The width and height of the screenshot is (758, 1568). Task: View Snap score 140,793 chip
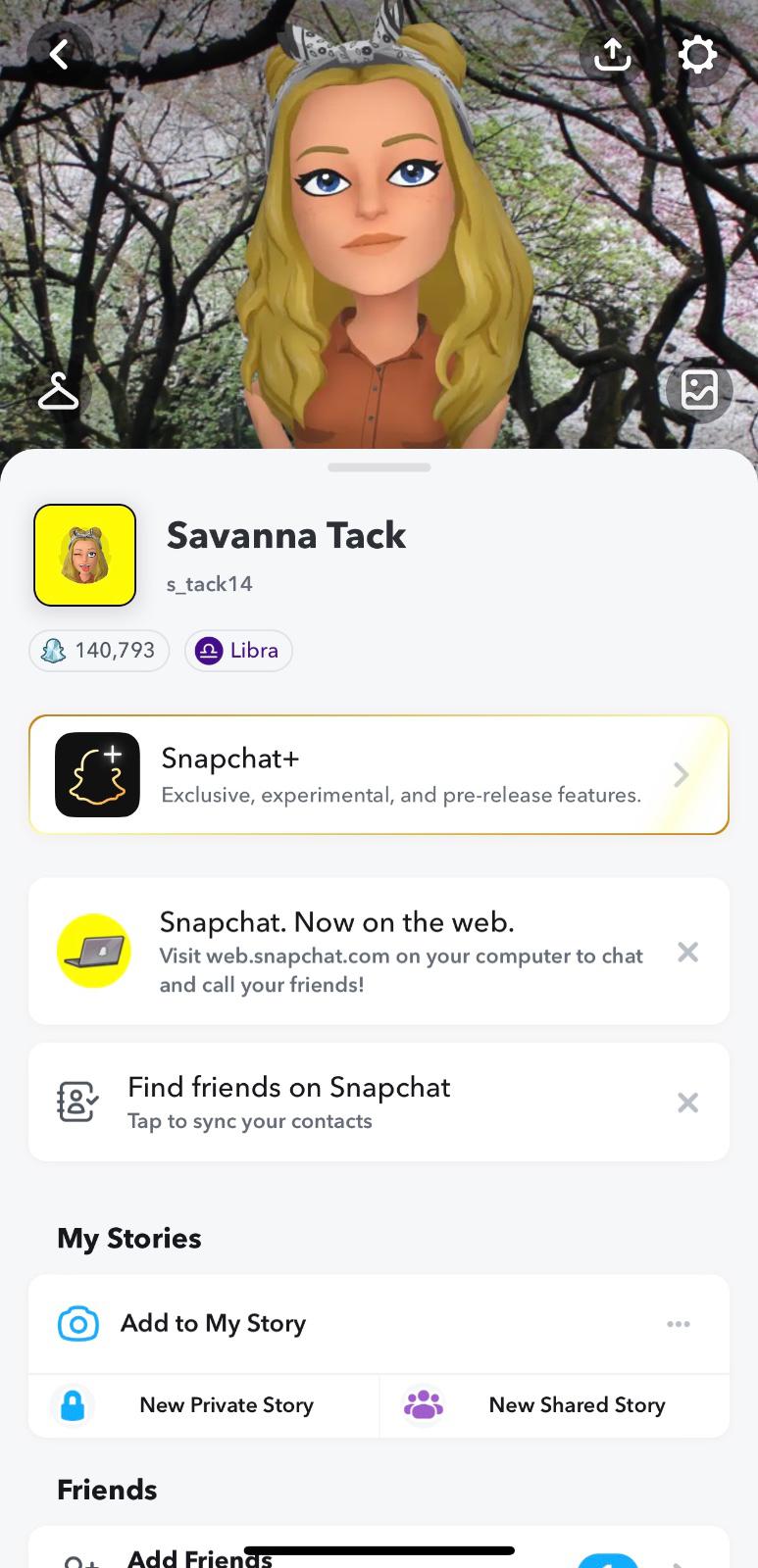pyautogui.click(x=99, y=651)
